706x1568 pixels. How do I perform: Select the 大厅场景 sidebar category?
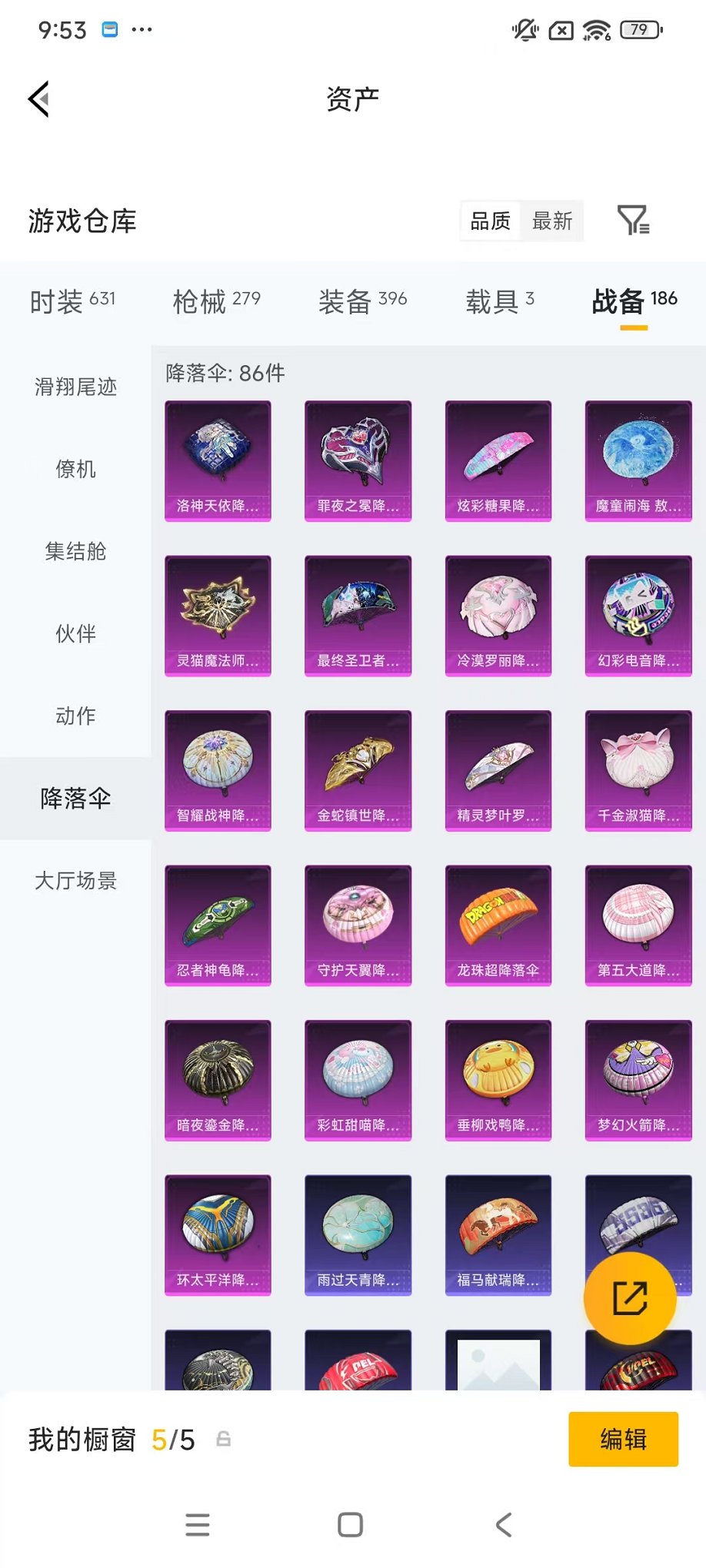(x=74, y=881)
